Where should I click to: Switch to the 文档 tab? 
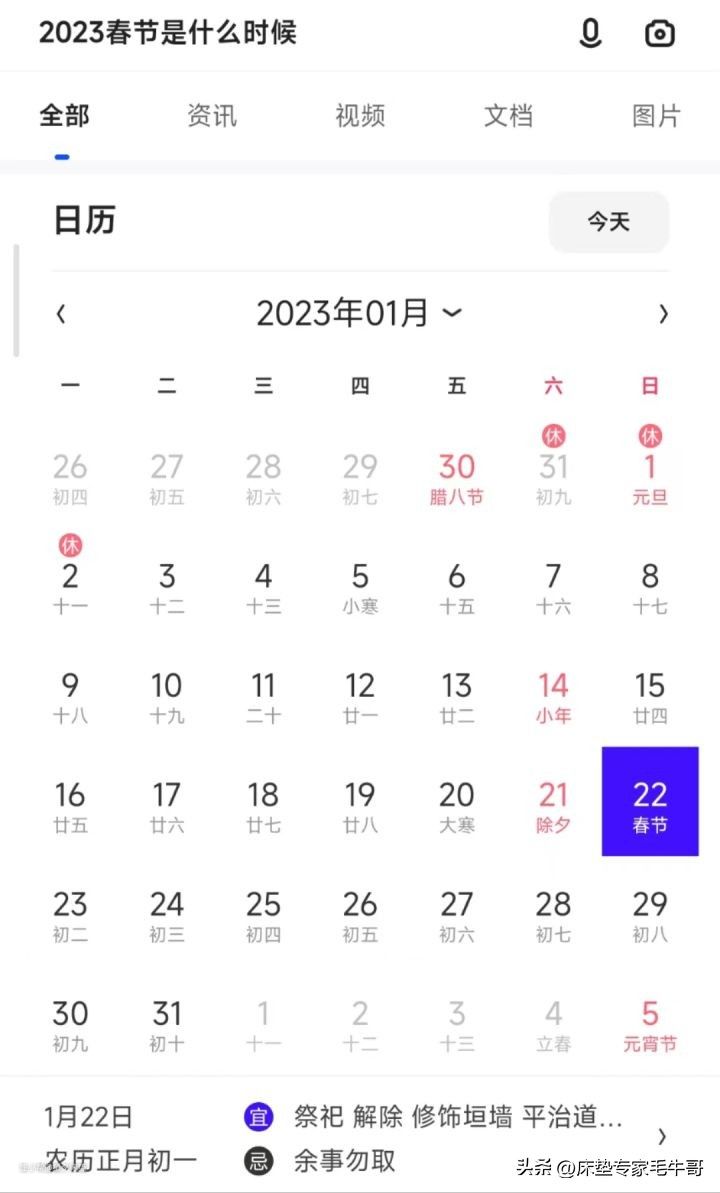(x=508, y=116)
